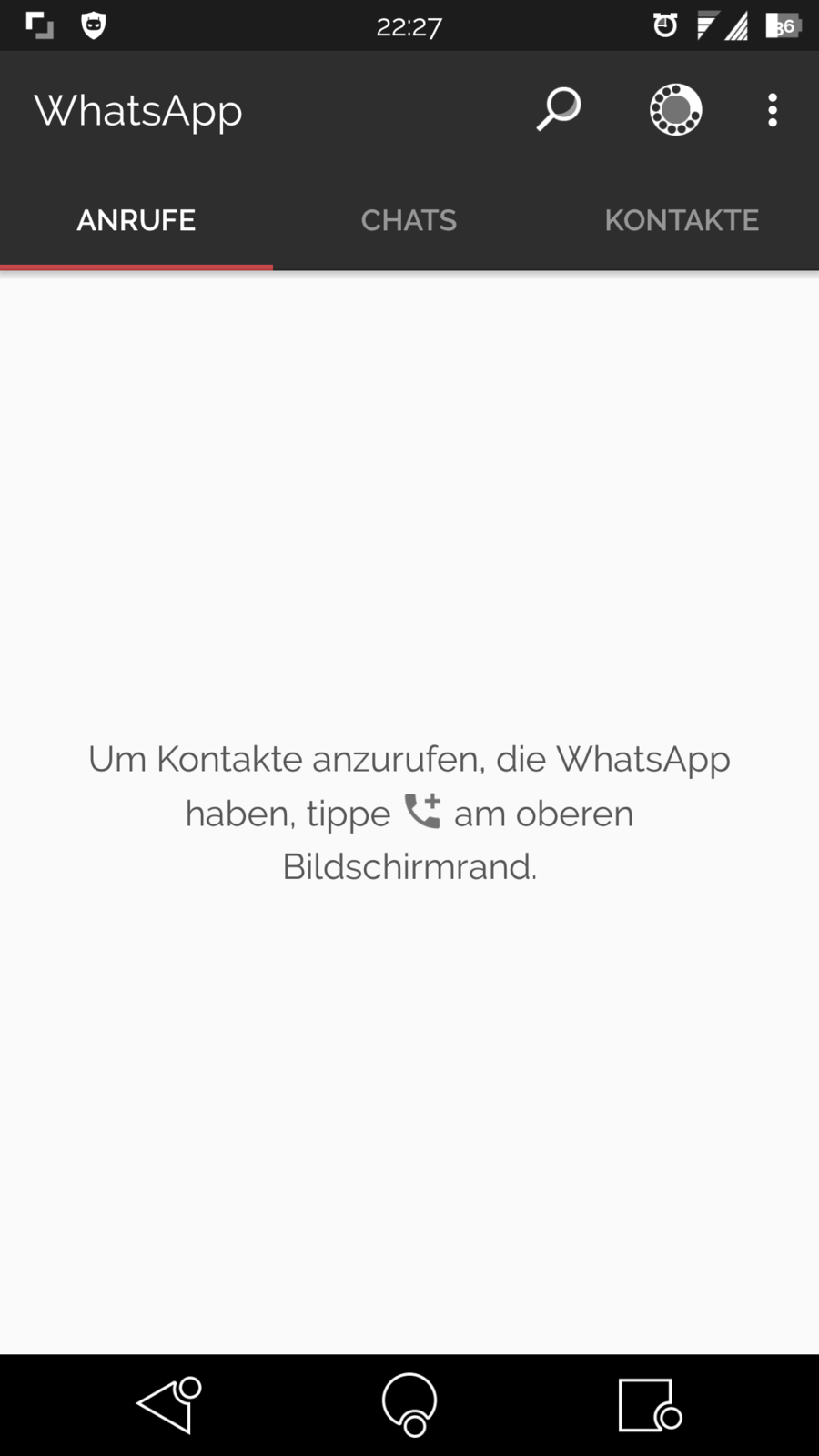819x1456 pixels.
Task: Select the Anrufe tab
Action: click(x=136, y=220)
